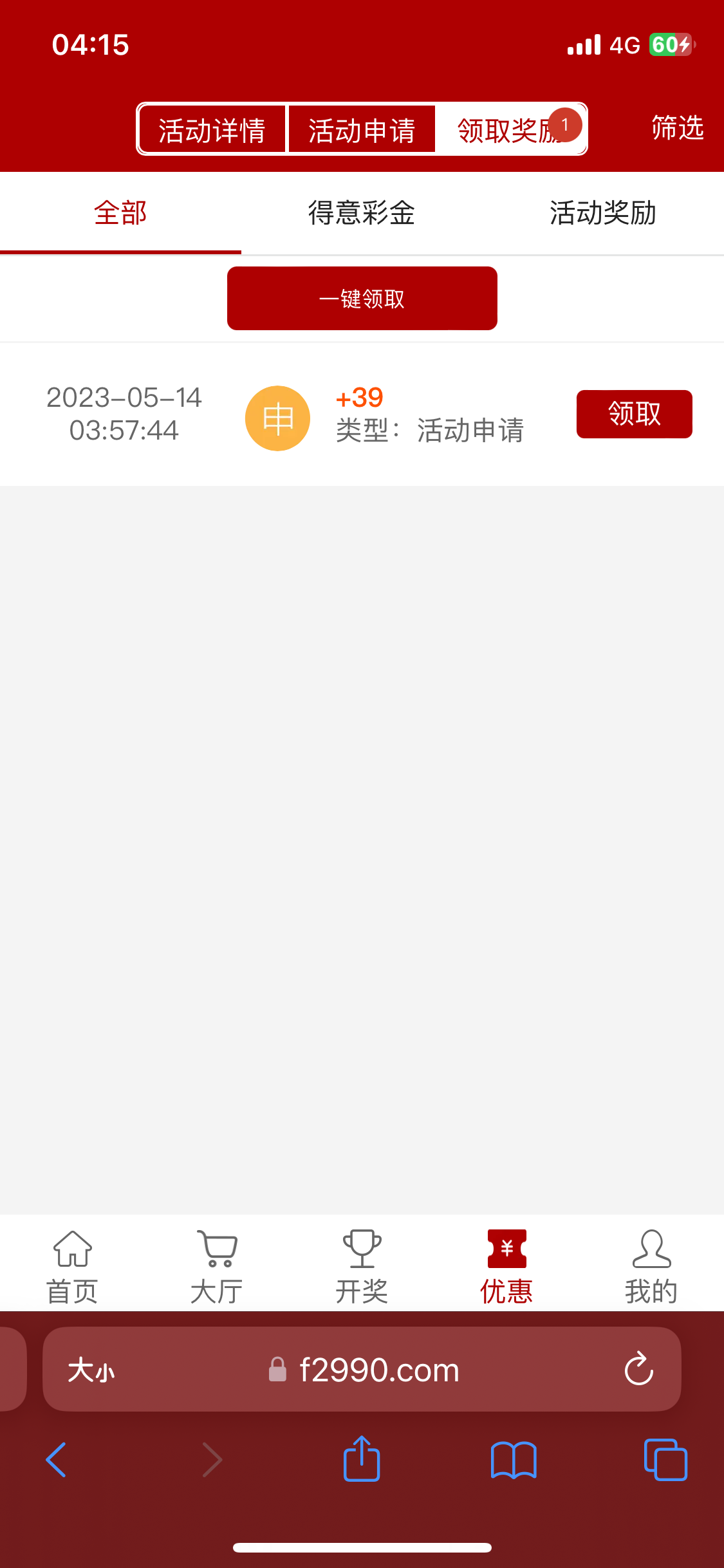Switch to the 活动申请 tab
Viewport: 724px width, 1568px height.
[362, 130]
